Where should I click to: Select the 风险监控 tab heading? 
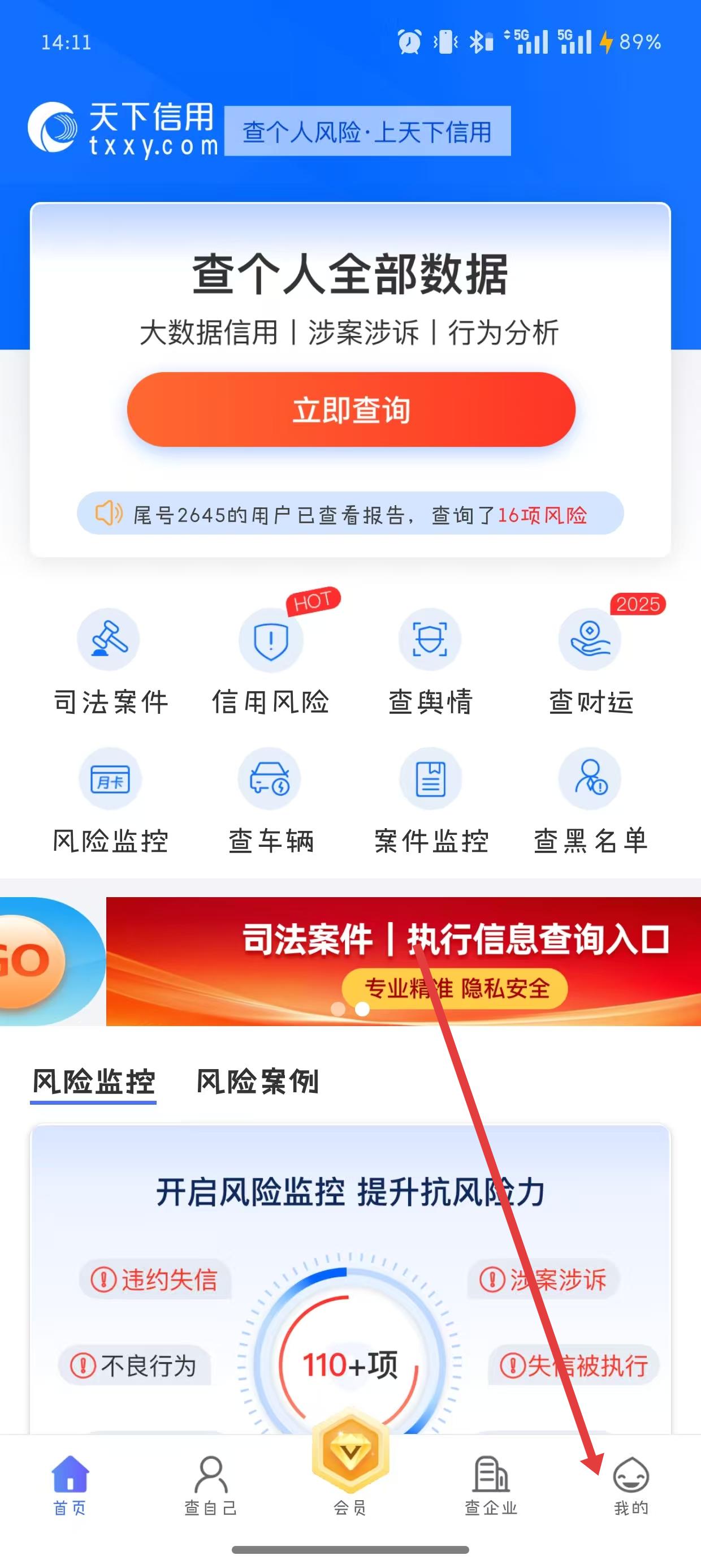(x=94, y=1082)
